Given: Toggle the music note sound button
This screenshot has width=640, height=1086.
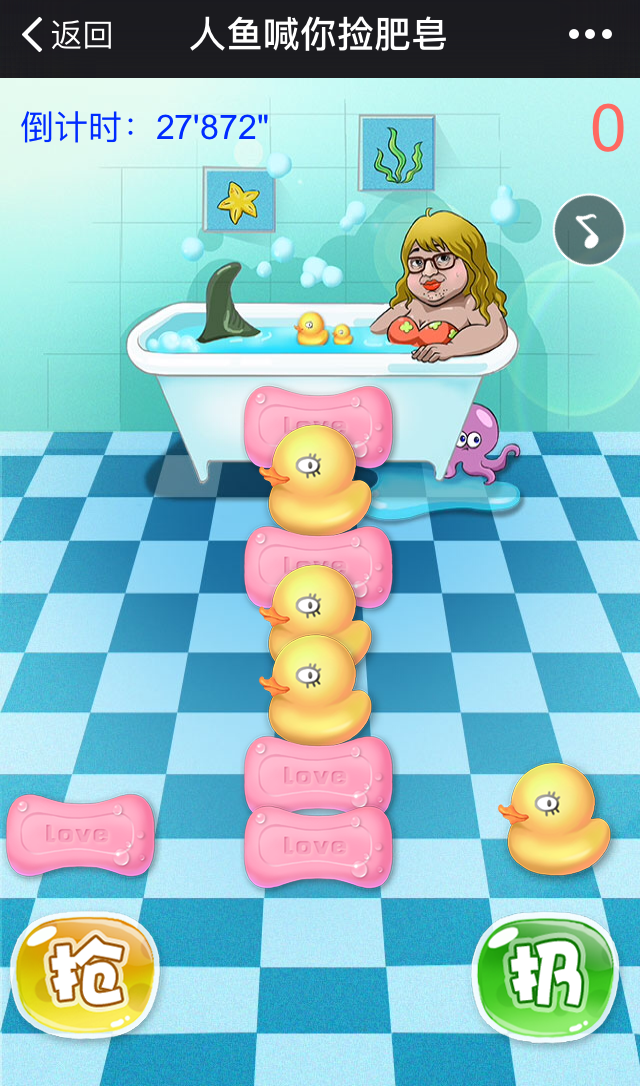Looking at the screenshot, I should (x=589, y=231).
